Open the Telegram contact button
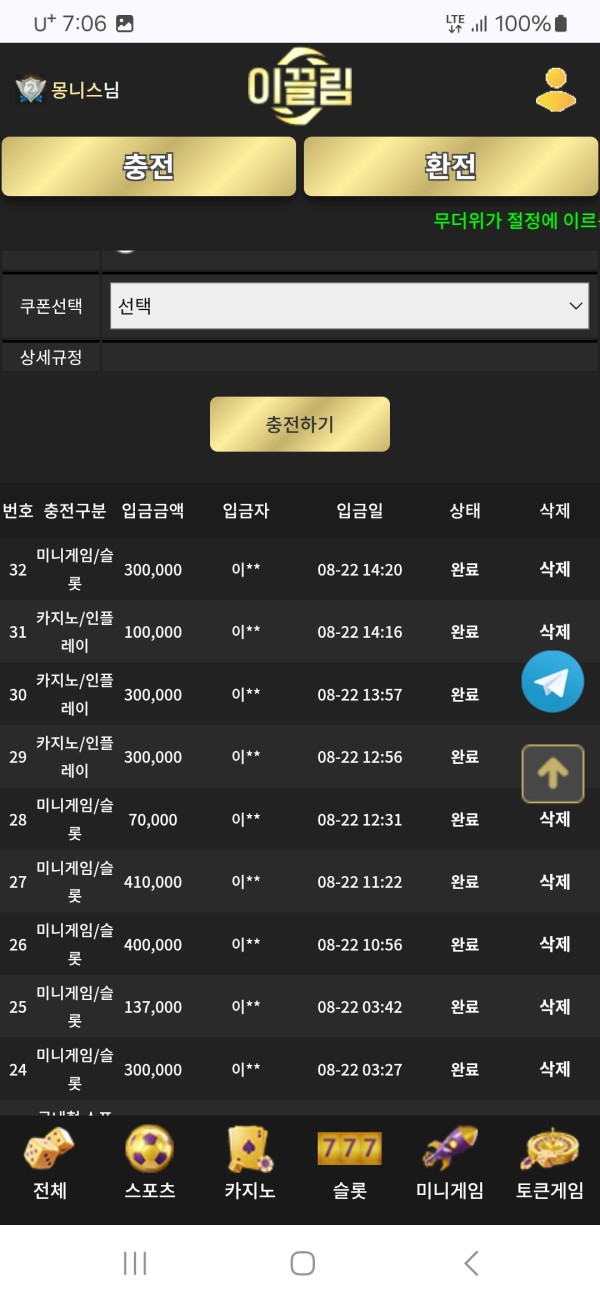The height and width of the screenshot is (1300, 600). coord(552,682)
